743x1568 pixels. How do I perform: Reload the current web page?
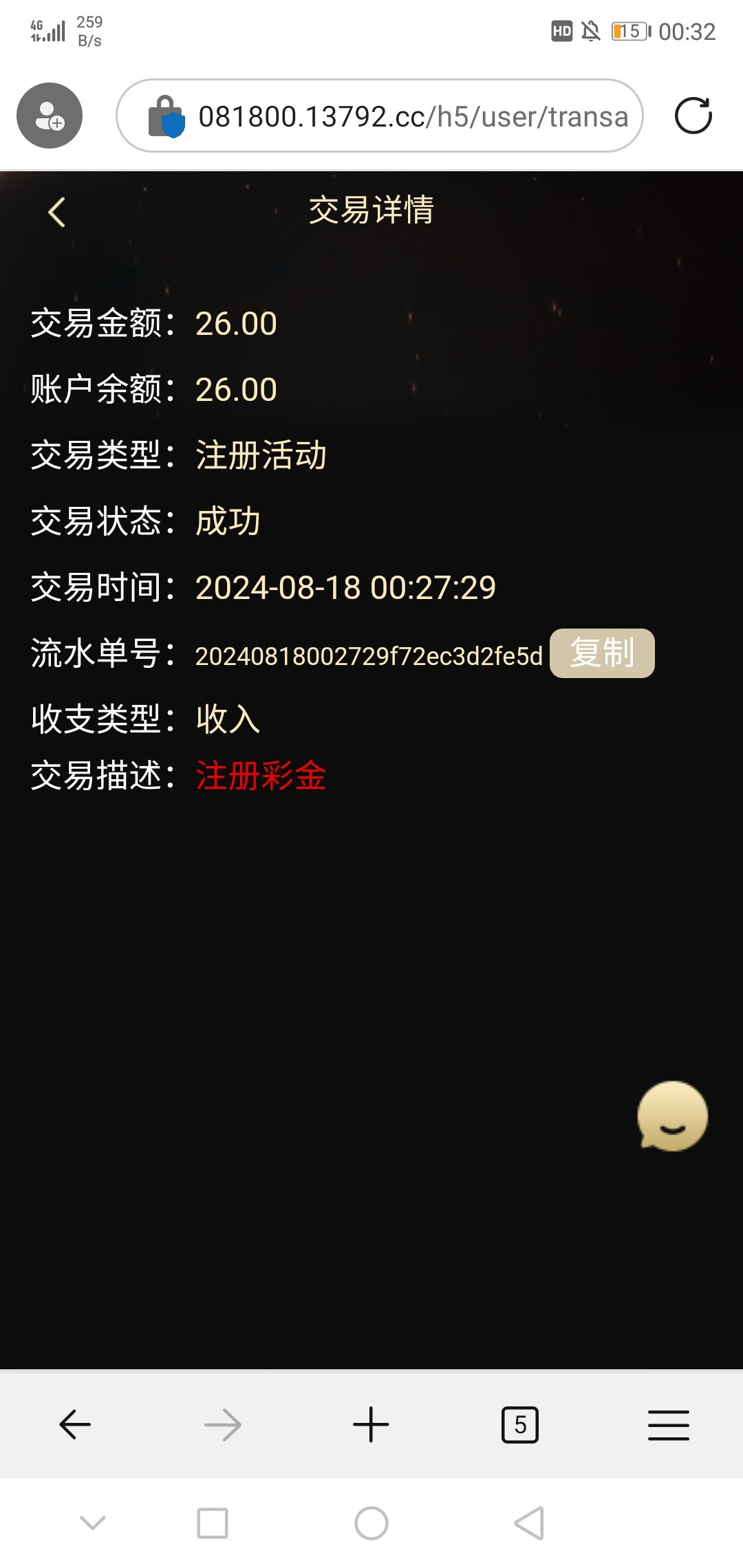pos(693,116)
